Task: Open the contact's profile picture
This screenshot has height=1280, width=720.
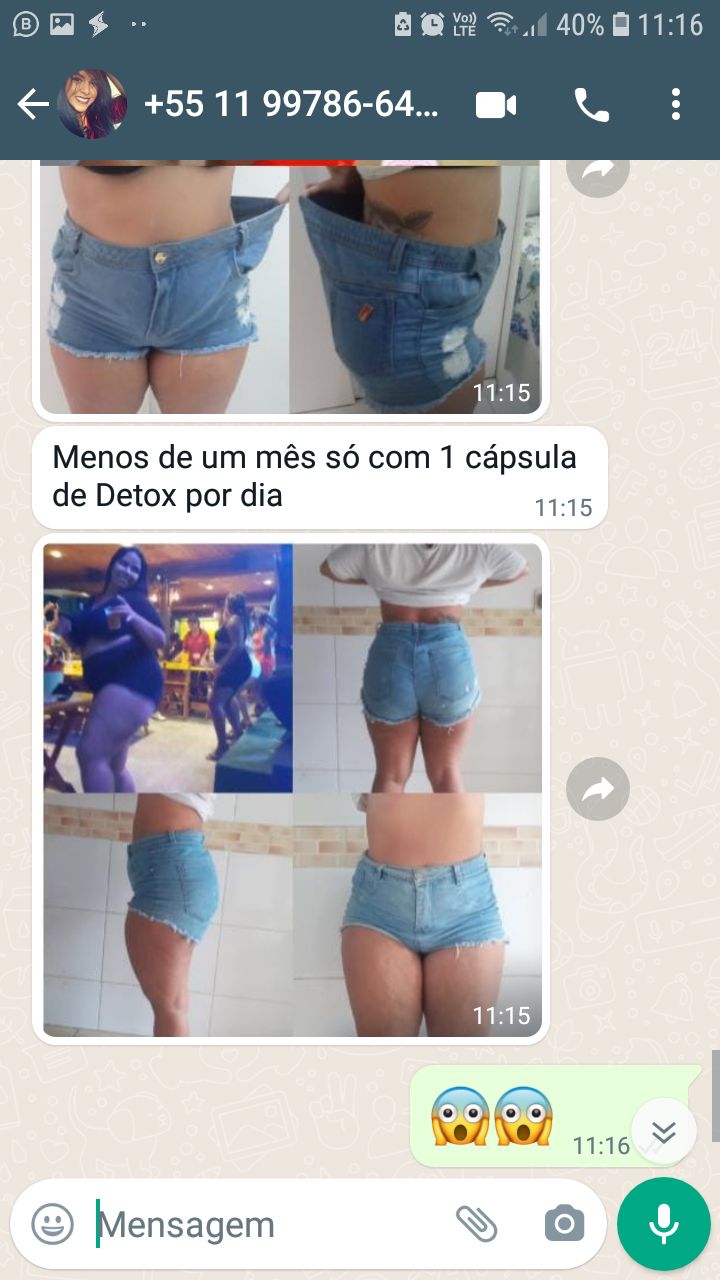Action: tap(92, 105)
